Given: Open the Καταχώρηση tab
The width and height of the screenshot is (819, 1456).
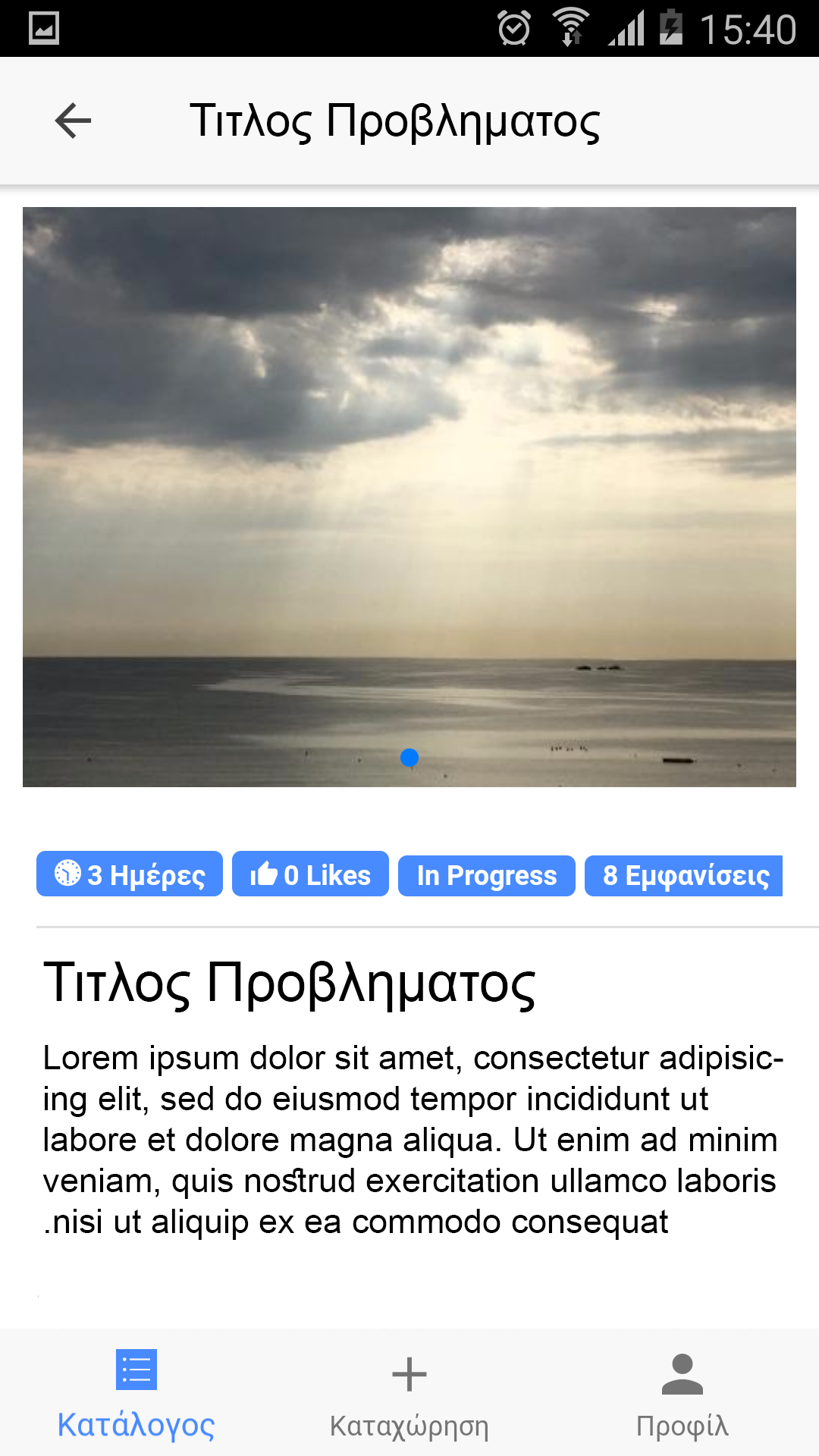Looking at the screenshot, I should pos(409,1394).
